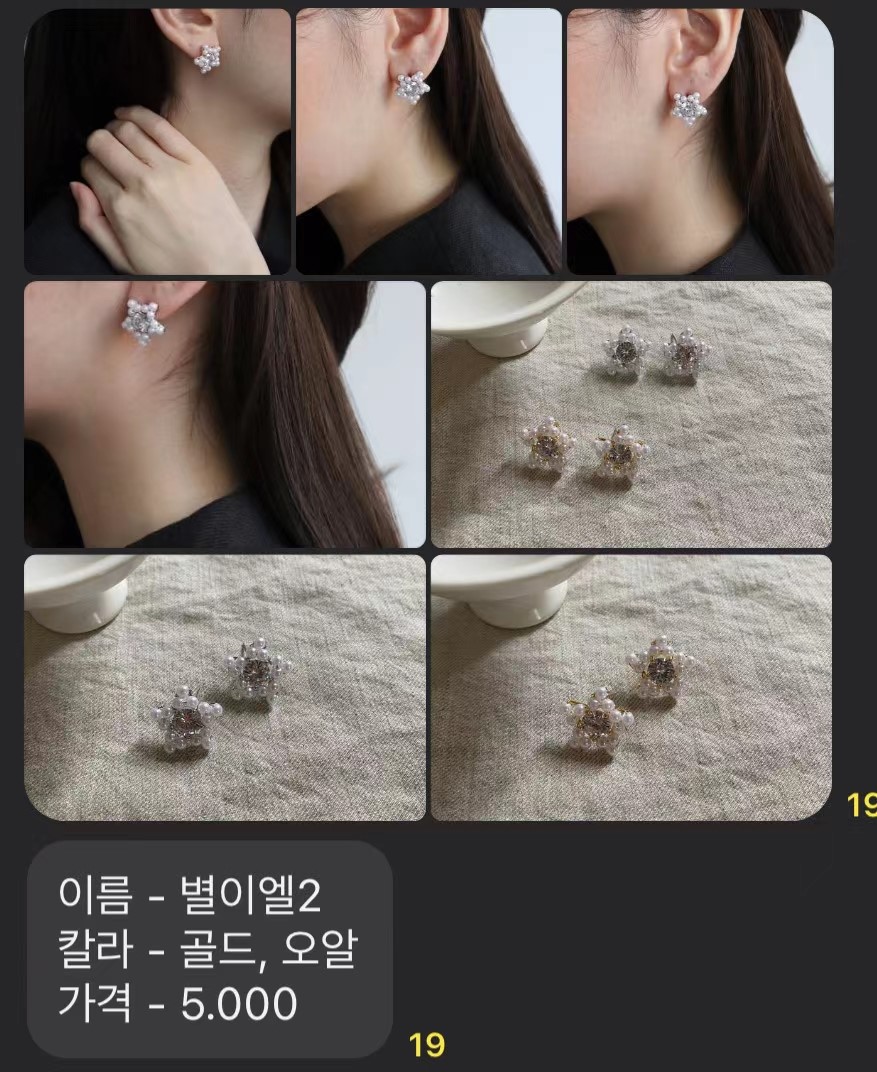Open the silver star earrings pair photo
This screenshot has width=877, height=1072.
(x=224, y=687)
